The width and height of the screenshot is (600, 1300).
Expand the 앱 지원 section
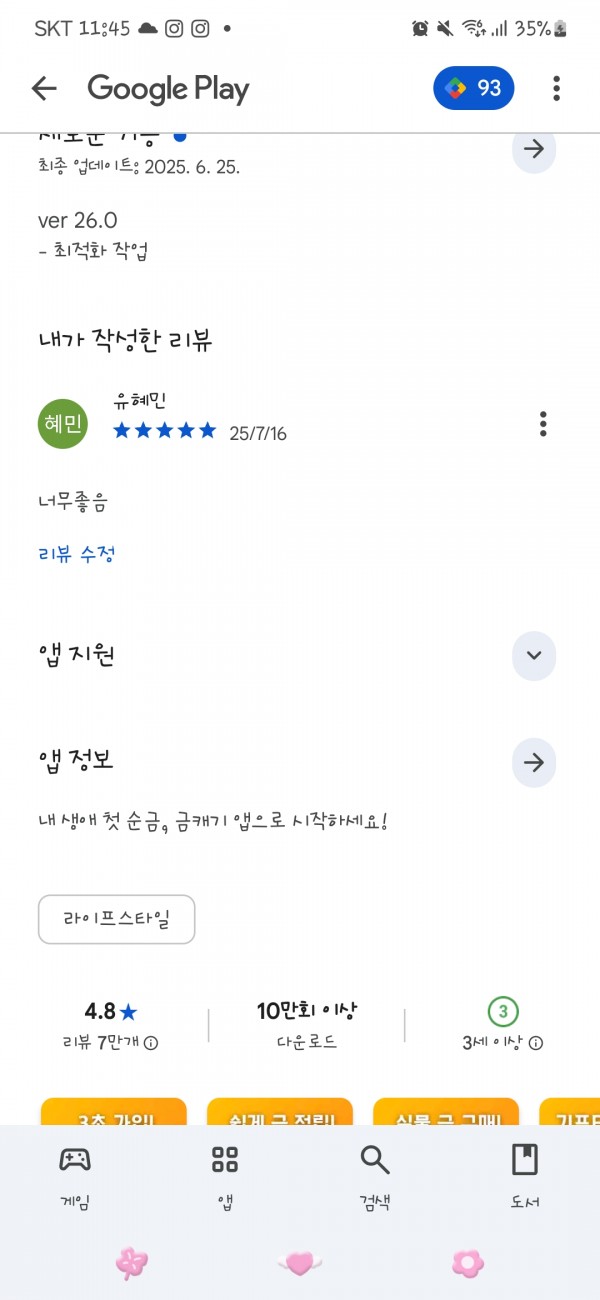[534, 656]
